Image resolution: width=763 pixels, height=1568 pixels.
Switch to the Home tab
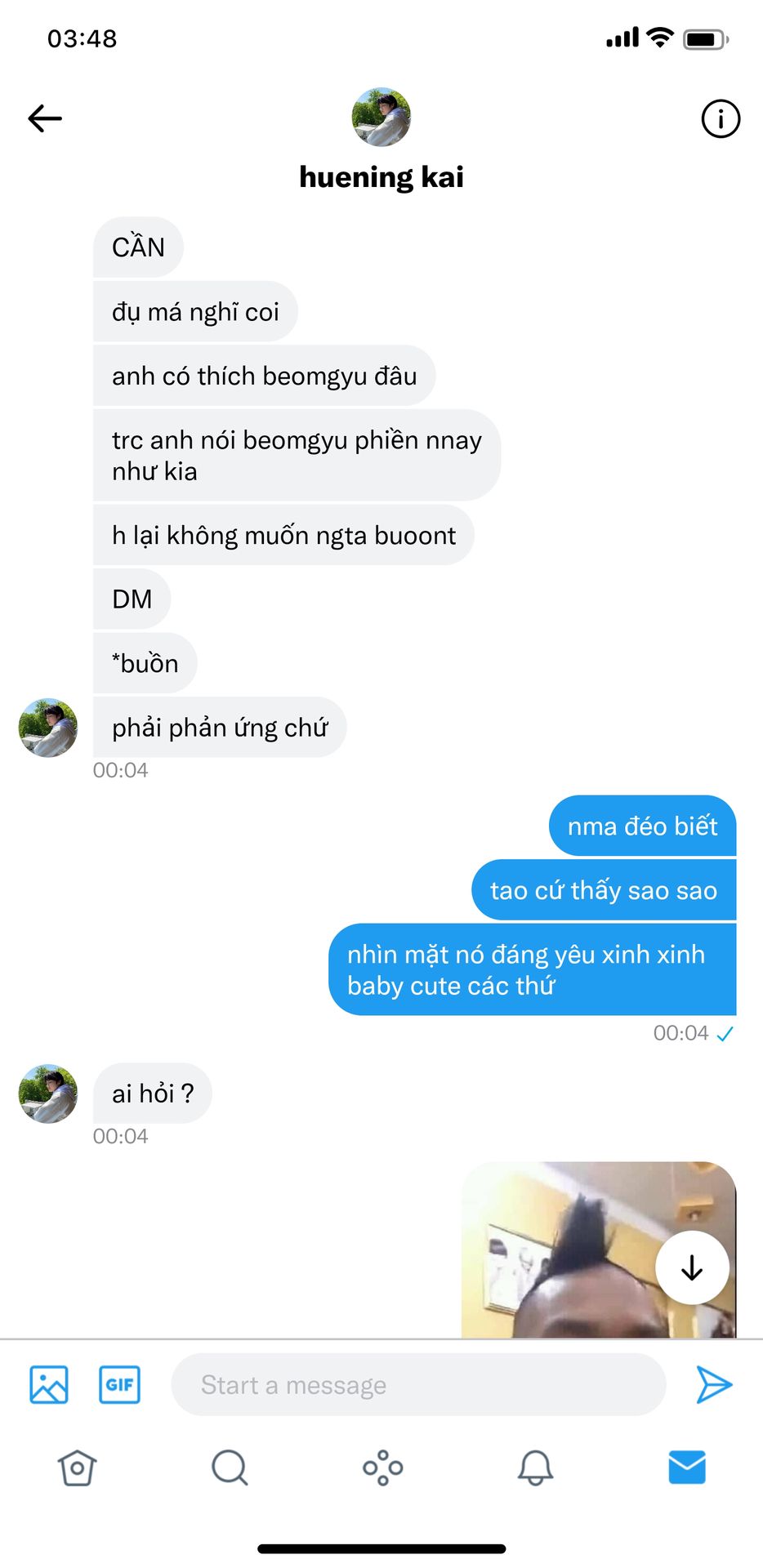[x=78, y=1468]
